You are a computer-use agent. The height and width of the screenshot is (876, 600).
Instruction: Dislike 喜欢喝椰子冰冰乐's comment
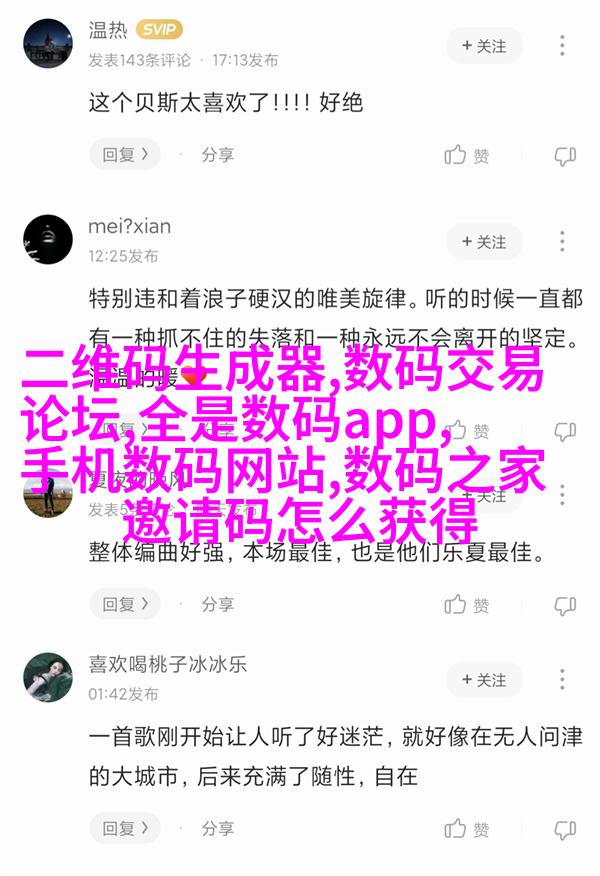565,829
